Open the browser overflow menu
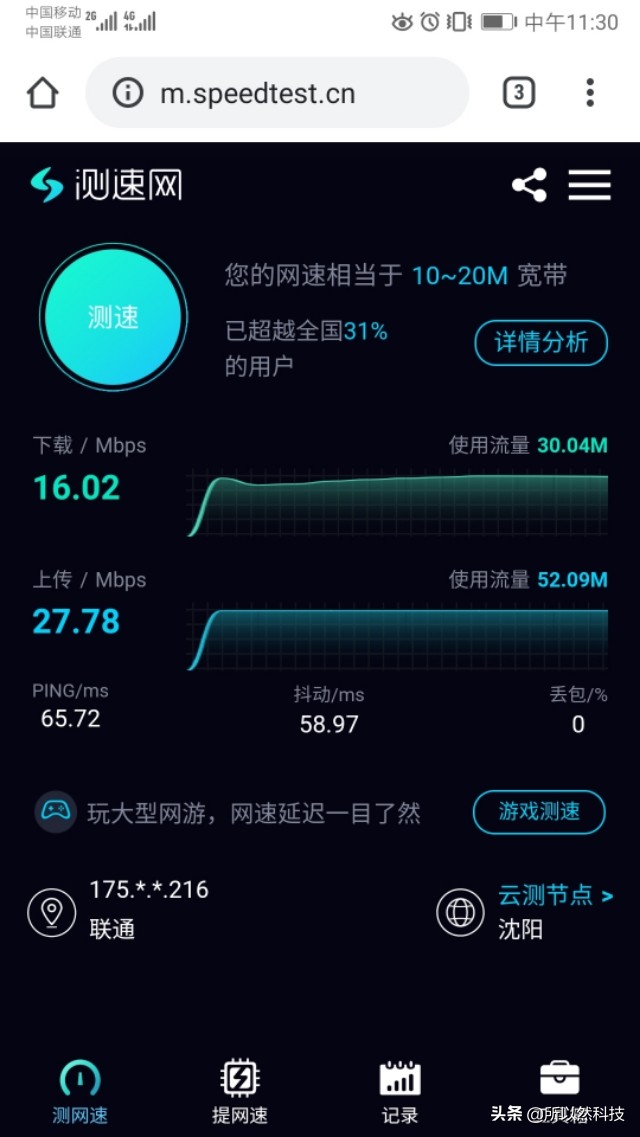The width and height of the screenshot is (640, 1137). (x=590, y=93)
